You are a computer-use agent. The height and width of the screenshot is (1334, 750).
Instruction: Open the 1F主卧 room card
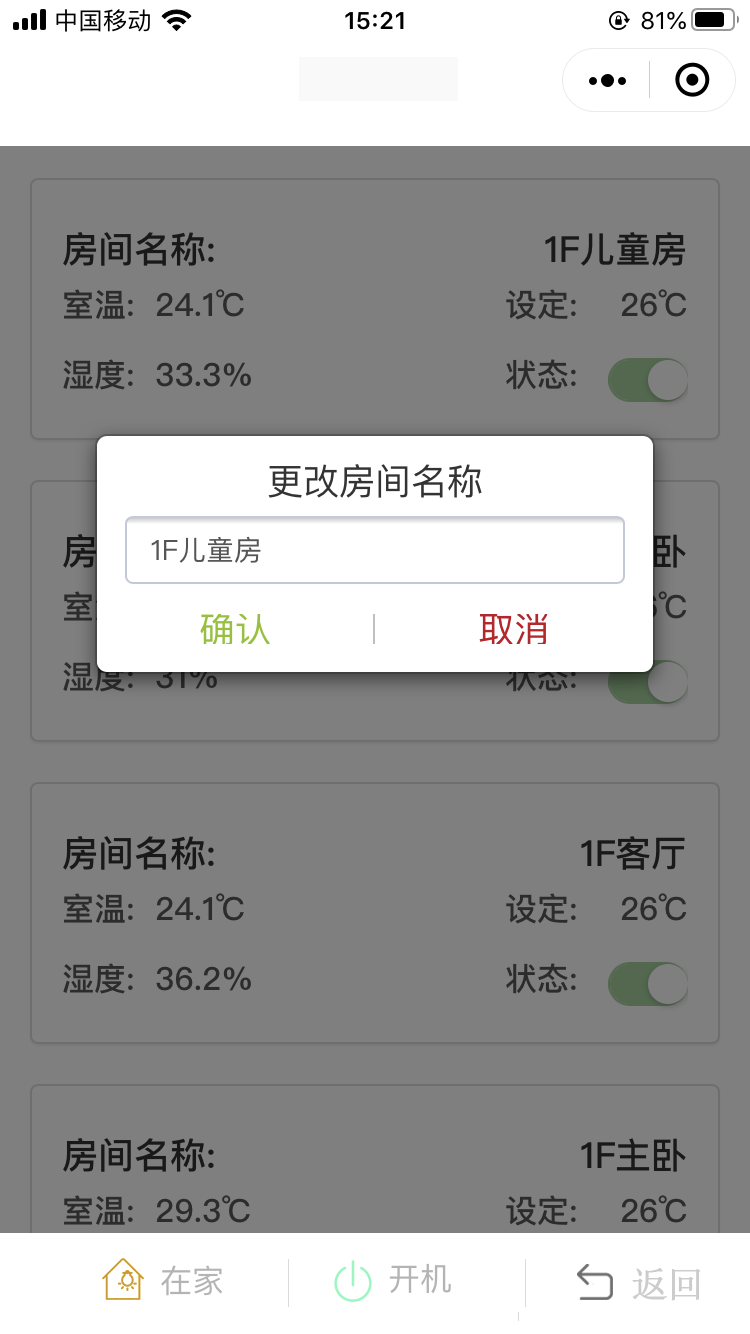pyautogui.click(x=375, y=1160)
